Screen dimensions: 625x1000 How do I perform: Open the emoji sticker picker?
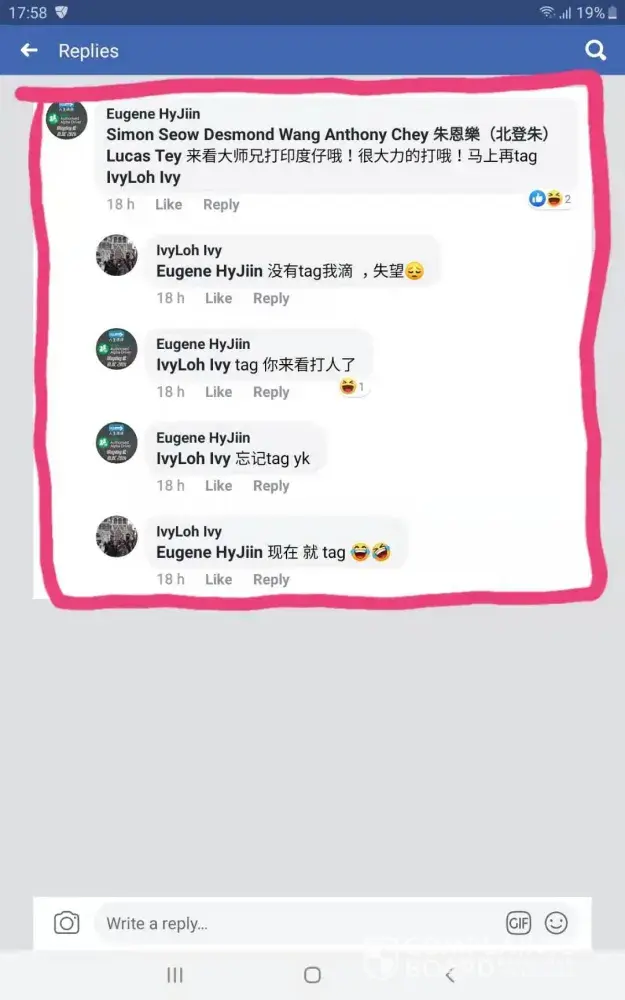[x=557, y=923]
